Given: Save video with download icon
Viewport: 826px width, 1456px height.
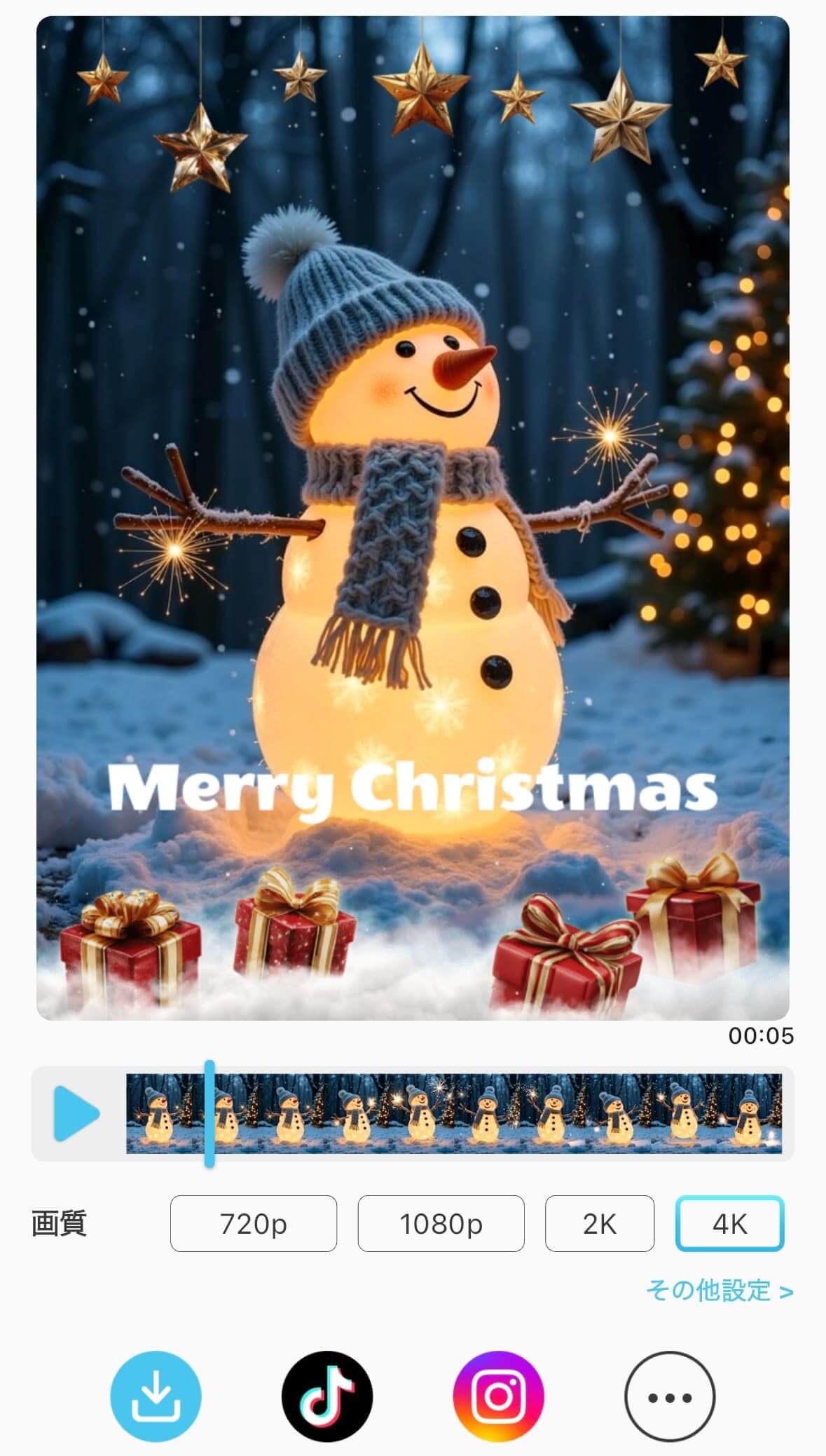Looking at the screenshot, I should (x=156, y=1396).
